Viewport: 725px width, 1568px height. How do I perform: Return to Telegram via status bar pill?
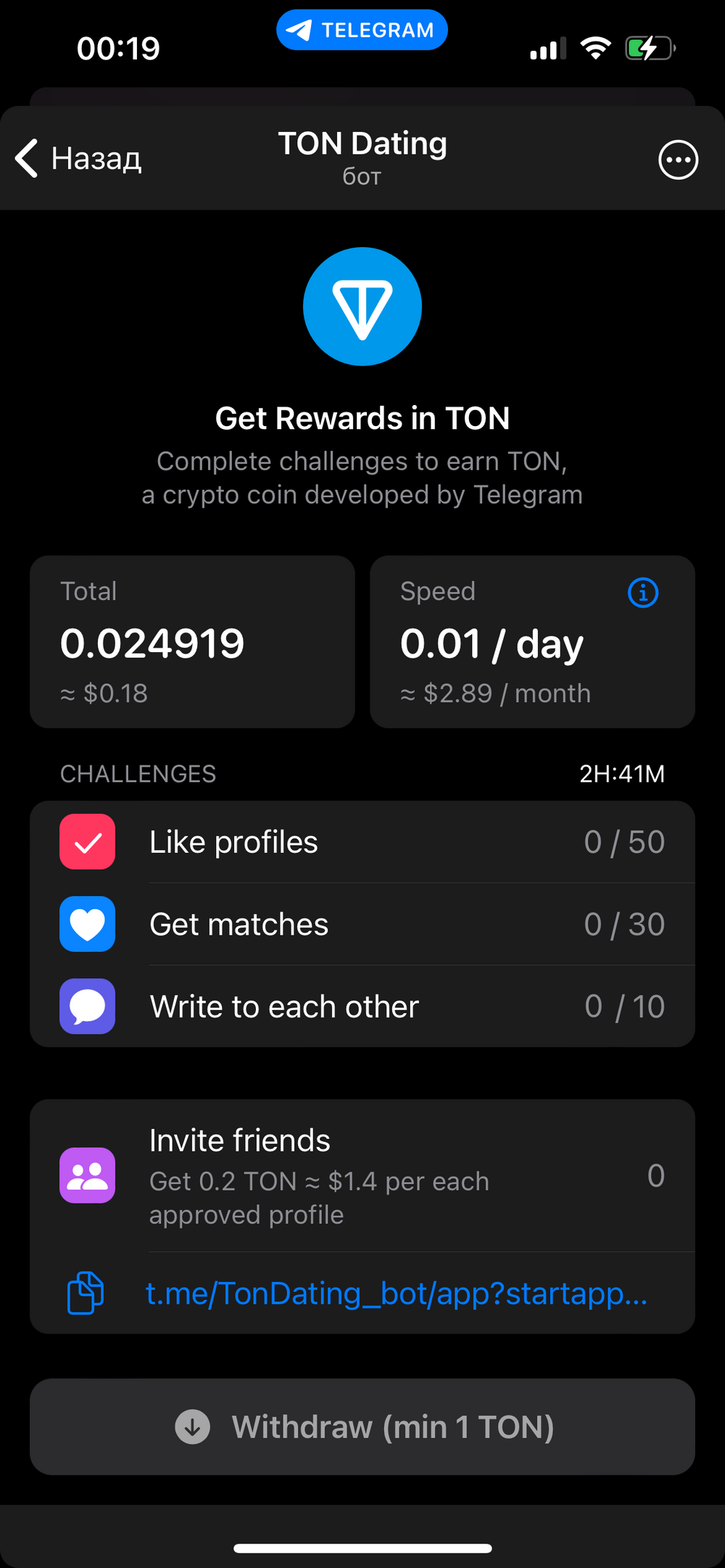[x=362, y=30]
